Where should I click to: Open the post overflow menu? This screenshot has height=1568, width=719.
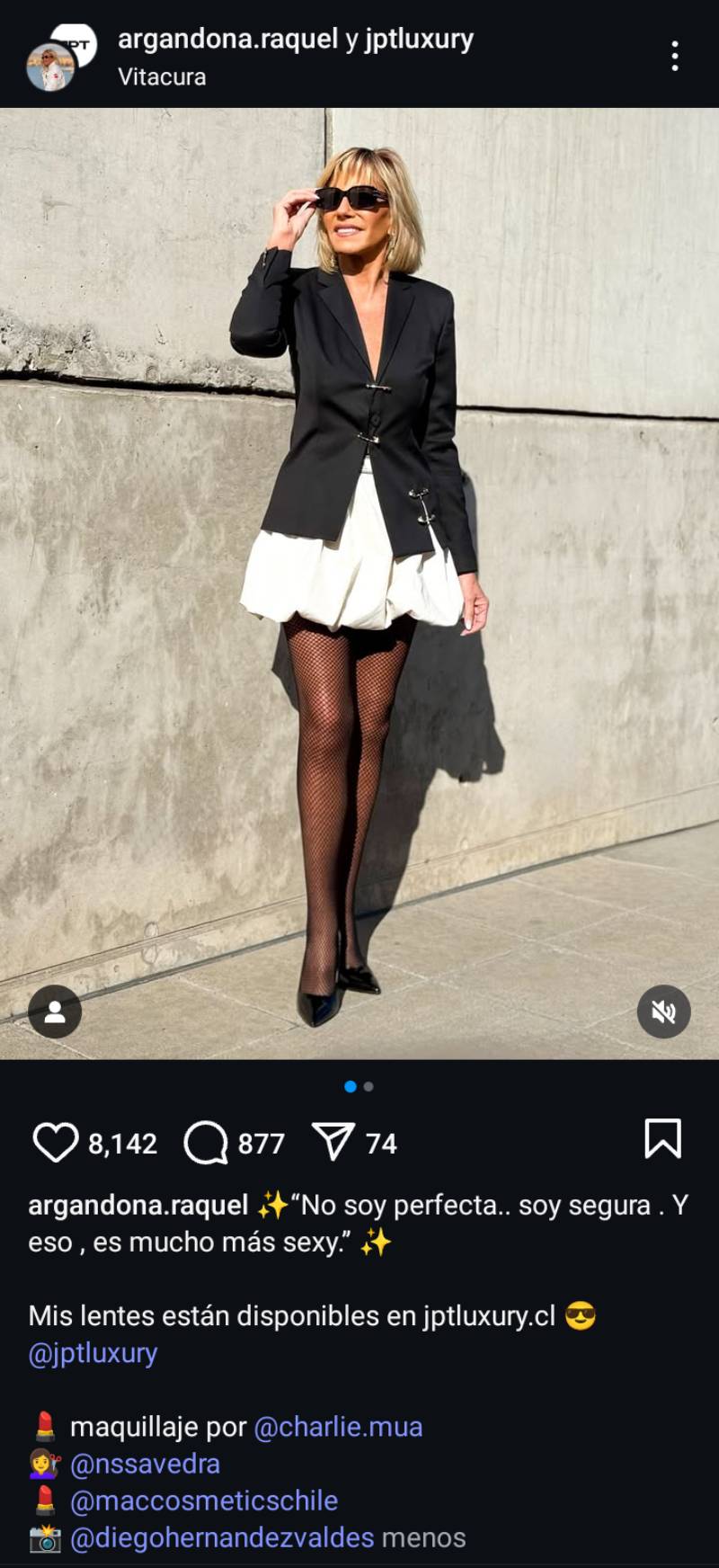tap(674, 56)
